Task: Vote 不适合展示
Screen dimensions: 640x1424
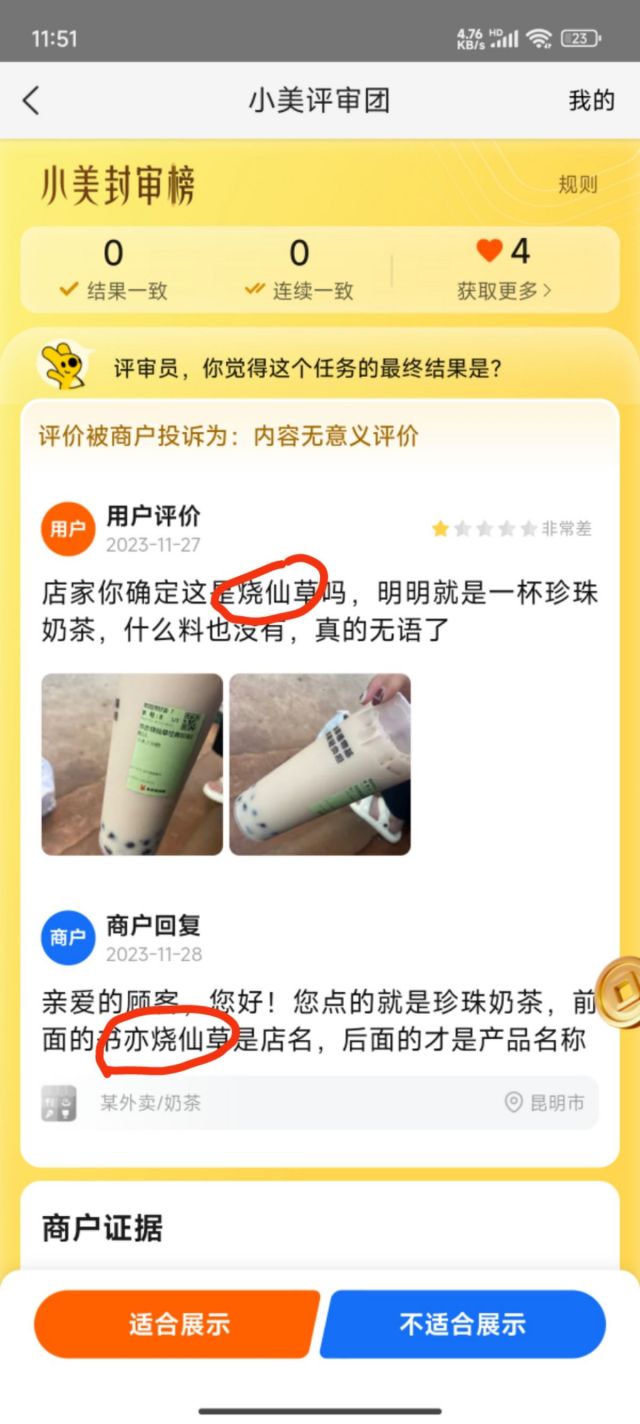Action: pos(463,1324)
